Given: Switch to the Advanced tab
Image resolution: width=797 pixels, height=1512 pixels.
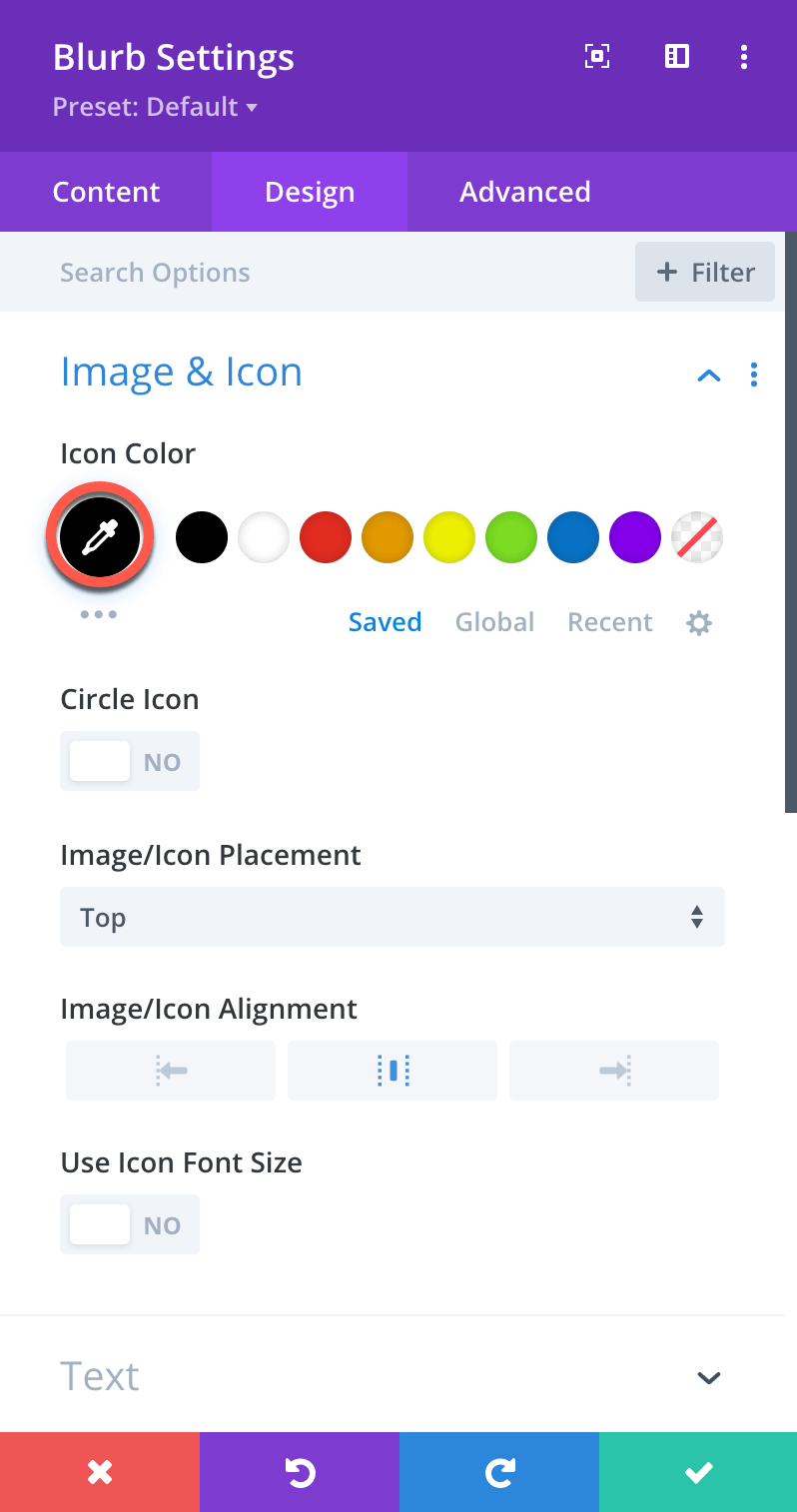Looking at the screenshot, I should pyautogui.click(x=524, y=192).
